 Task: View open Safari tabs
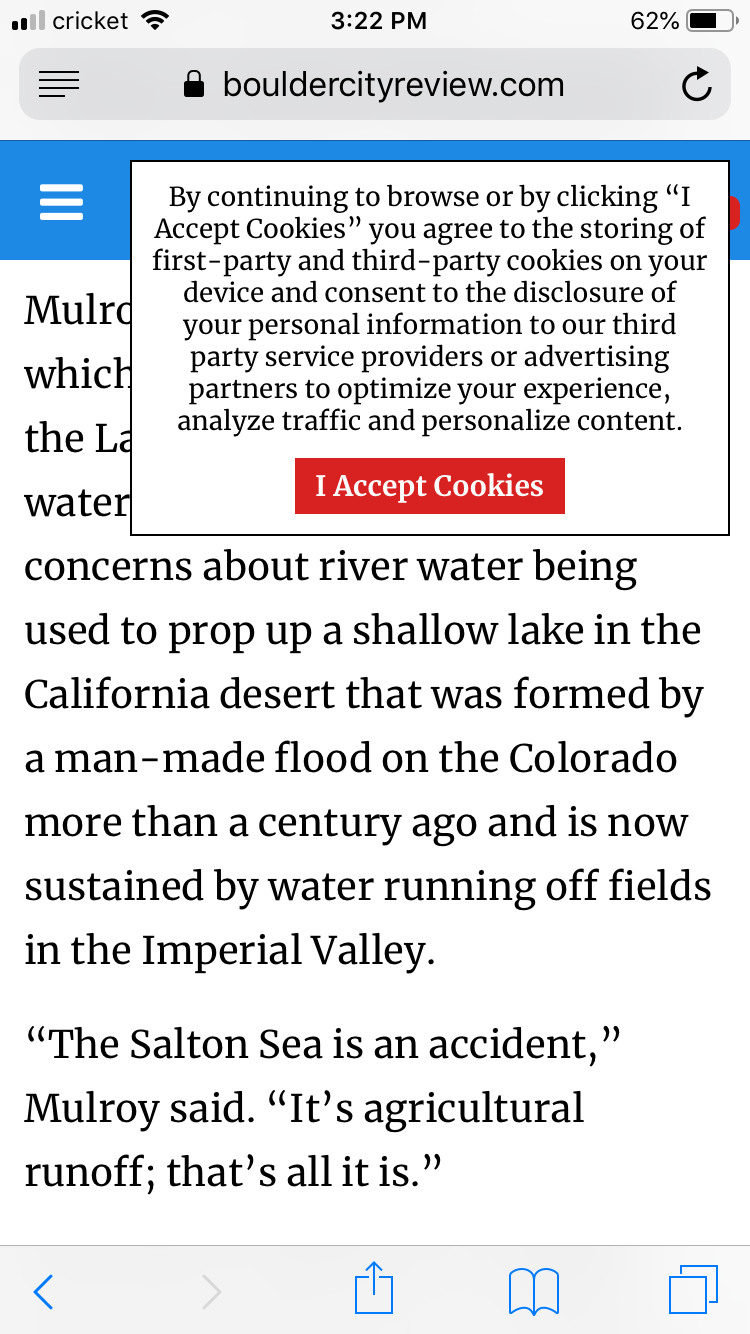(693, 1289)
